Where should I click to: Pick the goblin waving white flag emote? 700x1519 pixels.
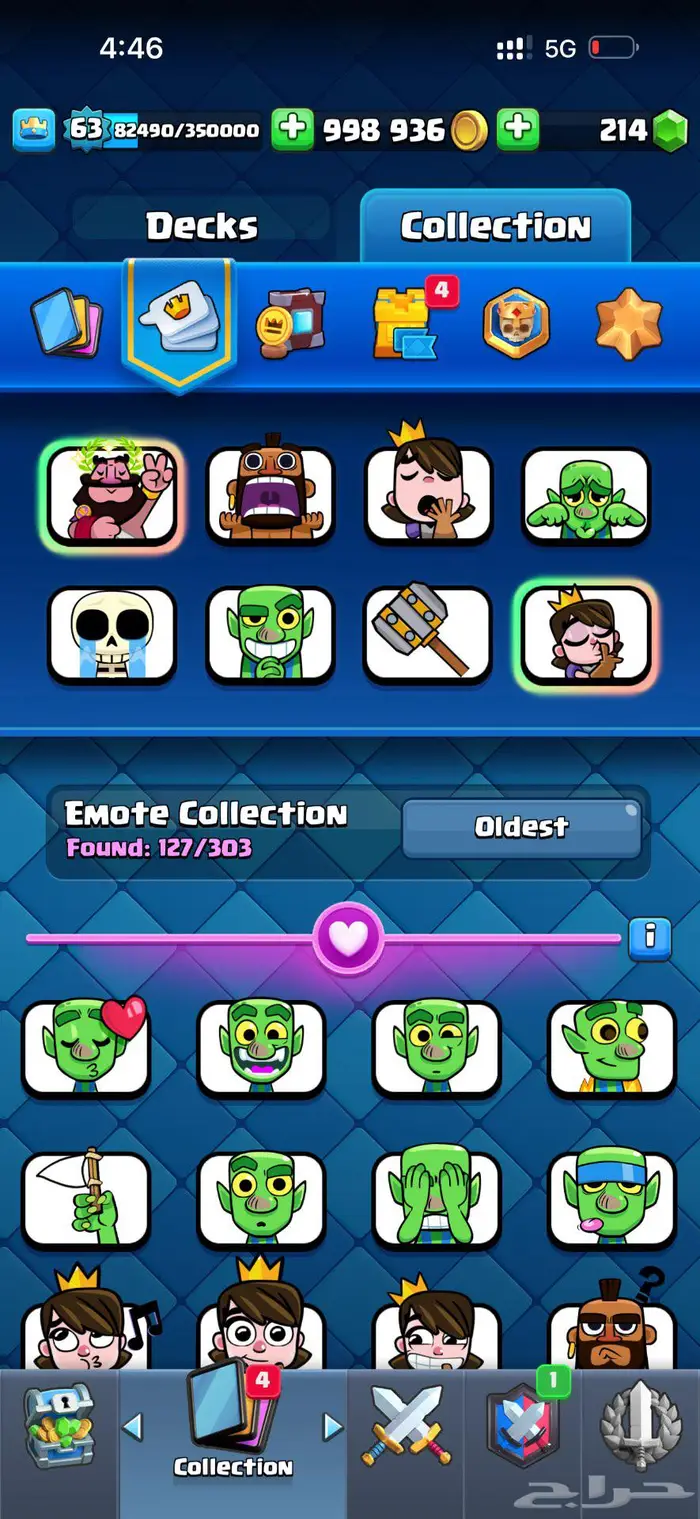tap(86, 1200)
